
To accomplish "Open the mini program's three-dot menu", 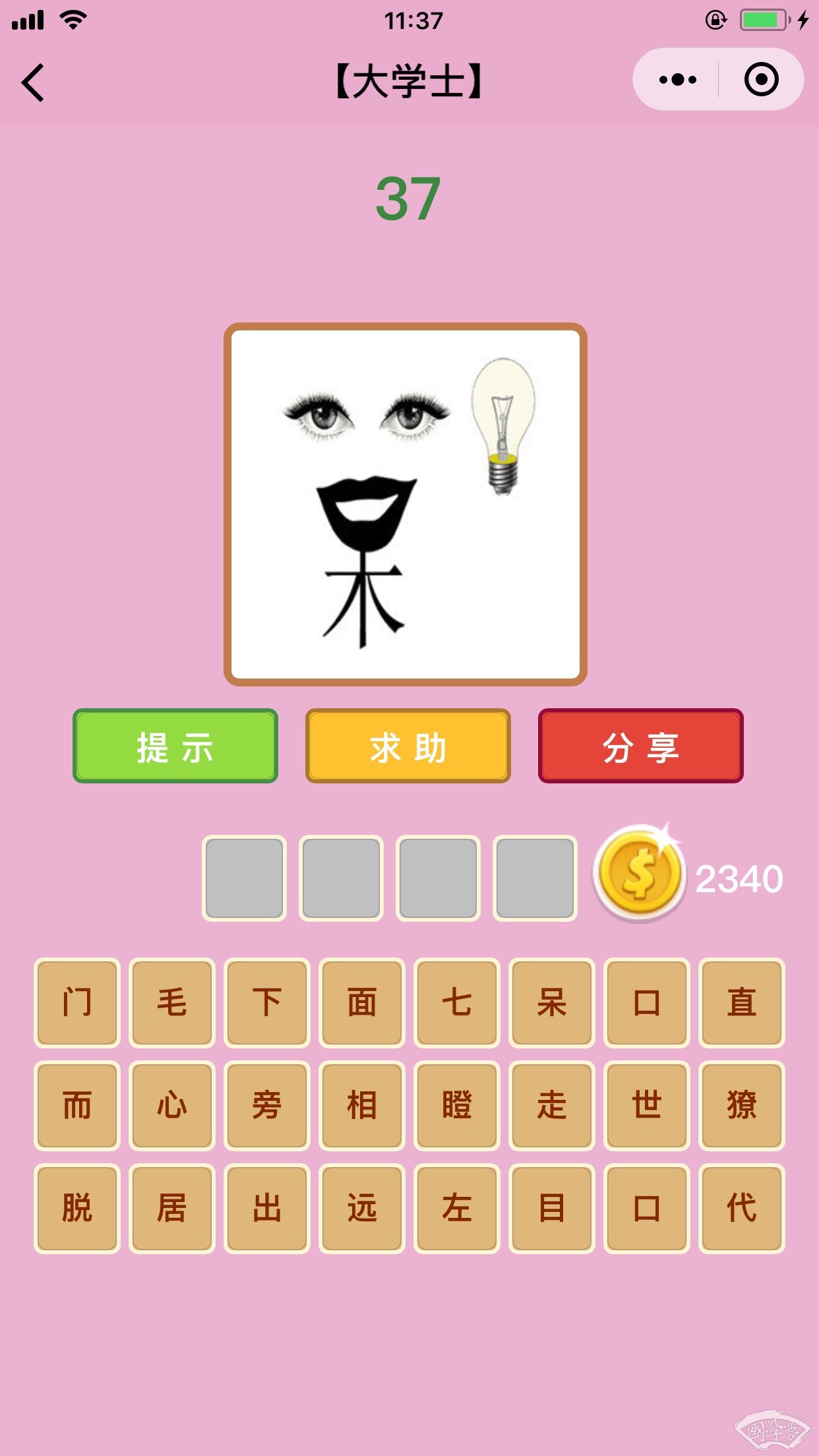I will coord(677,80).
